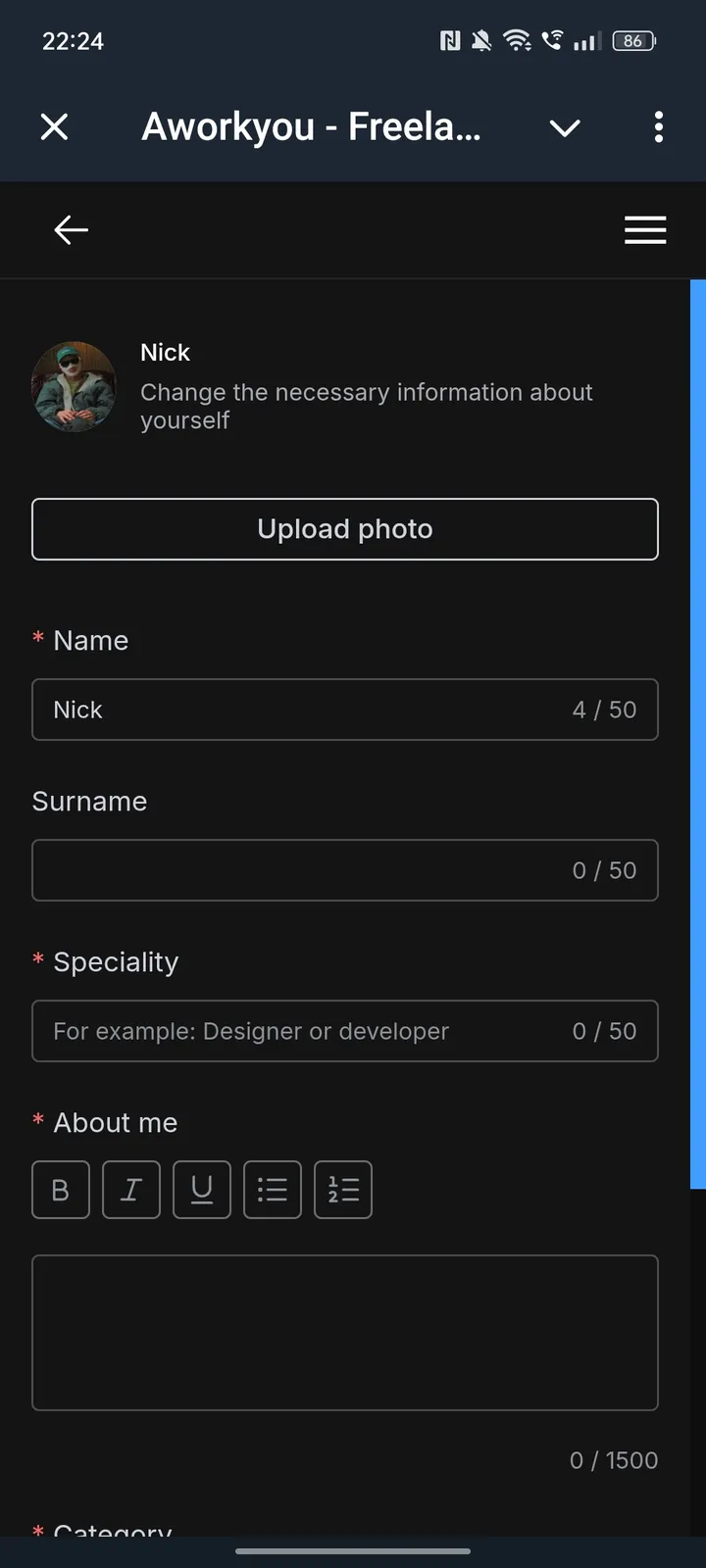The height and width of the screenshot is (1568, 706).
Task: Click the Speciality example placeholder field
Action: click(x=345, y=1031)
